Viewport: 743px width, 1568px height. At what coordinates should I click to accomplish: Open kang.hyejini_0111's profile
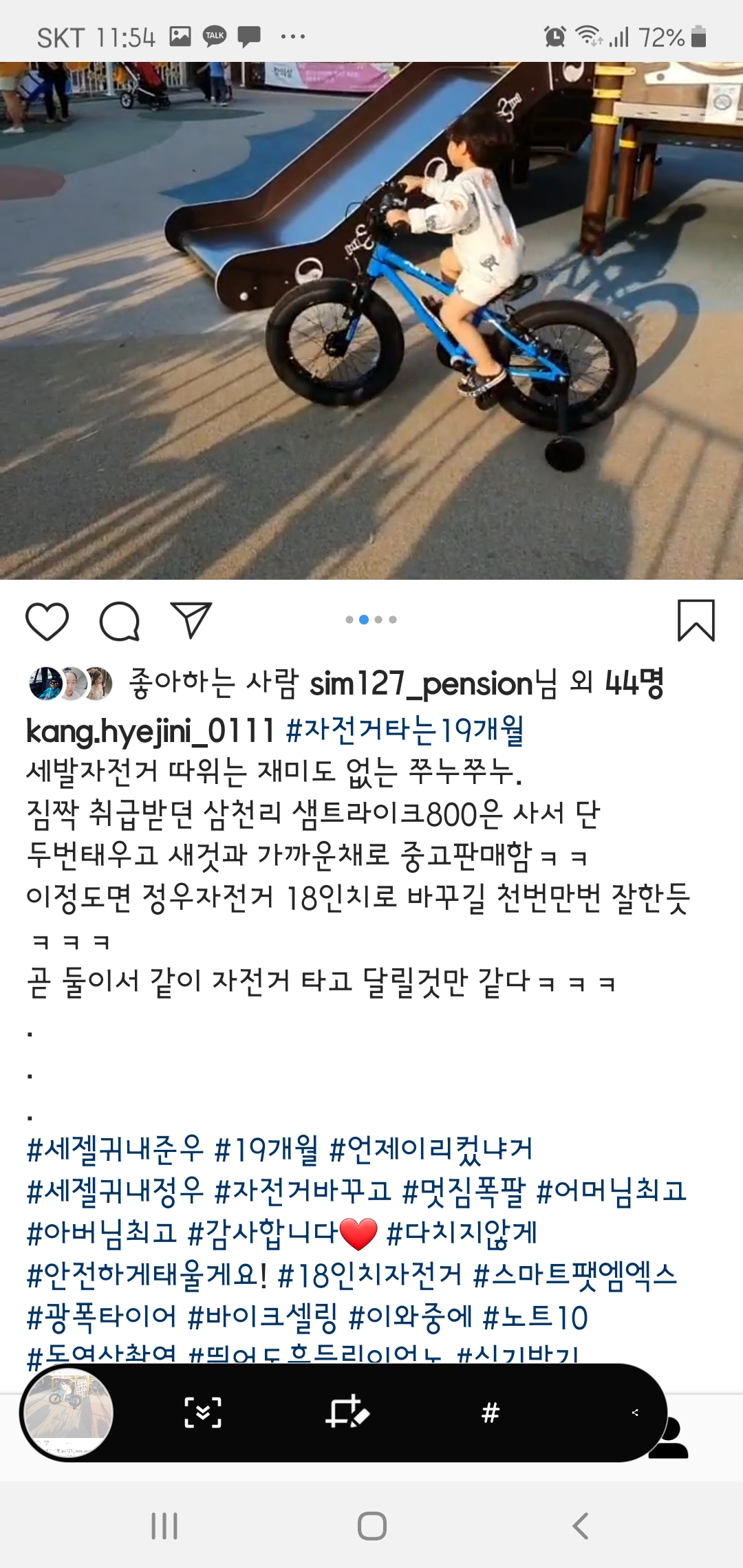pyautogui.click(x=150, y=731)
